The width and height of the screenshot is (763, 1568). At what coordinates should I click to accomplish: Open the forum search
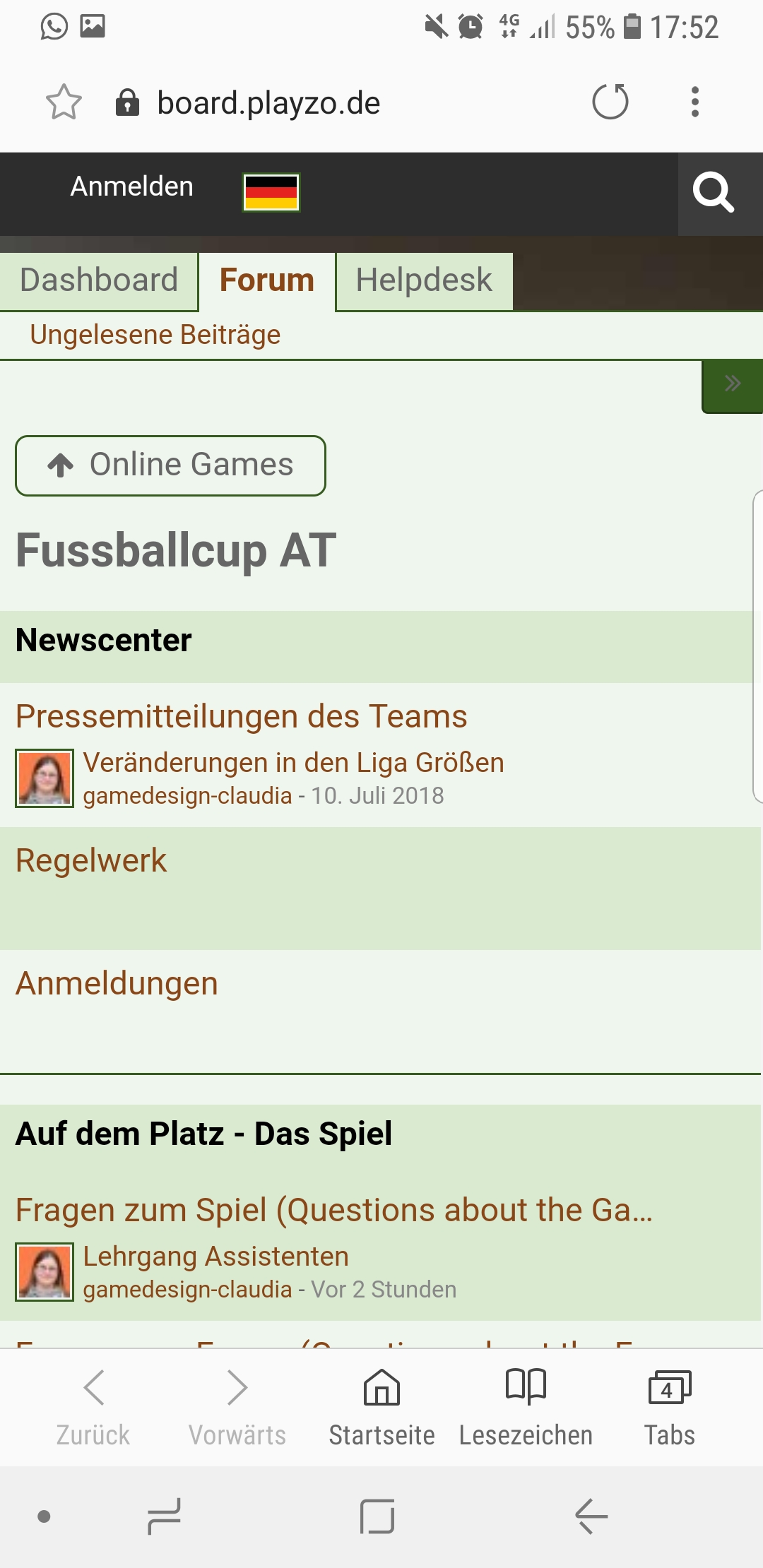coord(714,192)
